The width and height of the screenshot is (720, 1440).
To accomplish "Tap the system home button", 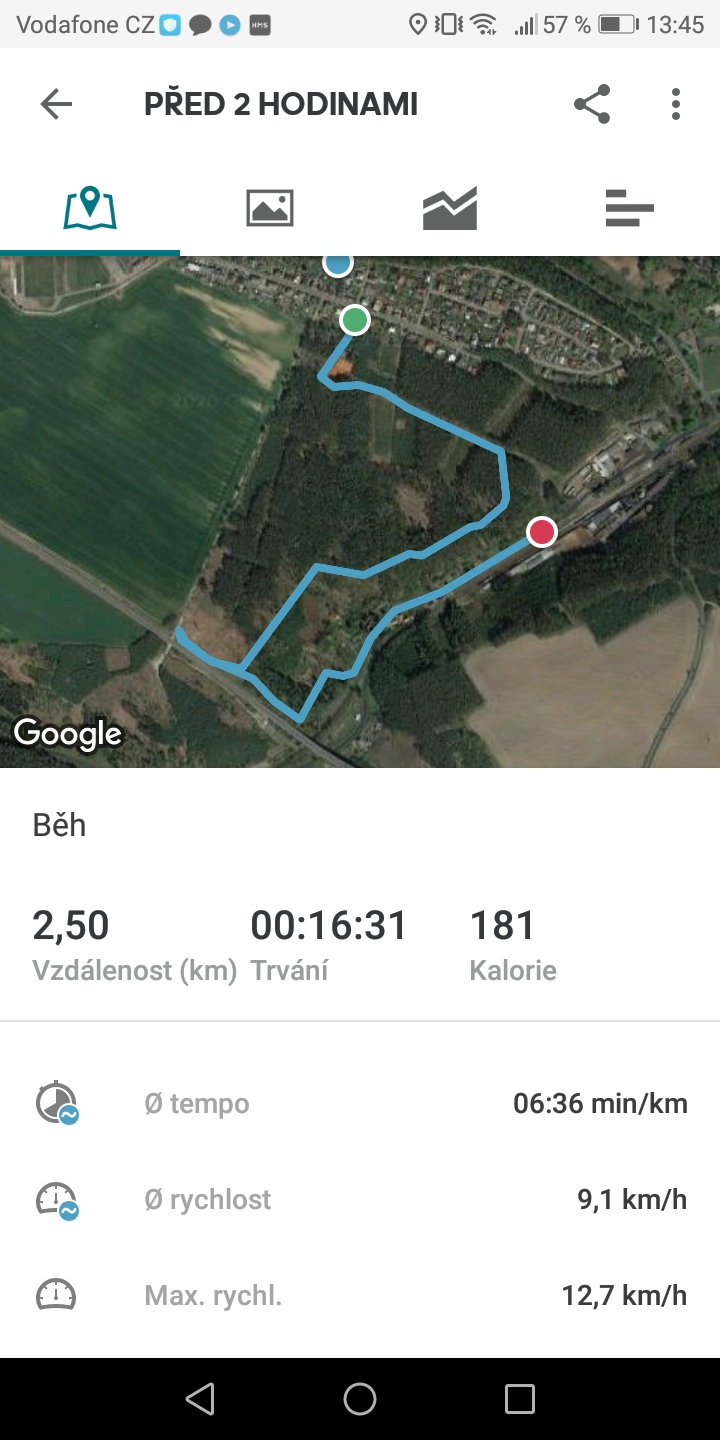I will coord(360,1399).
